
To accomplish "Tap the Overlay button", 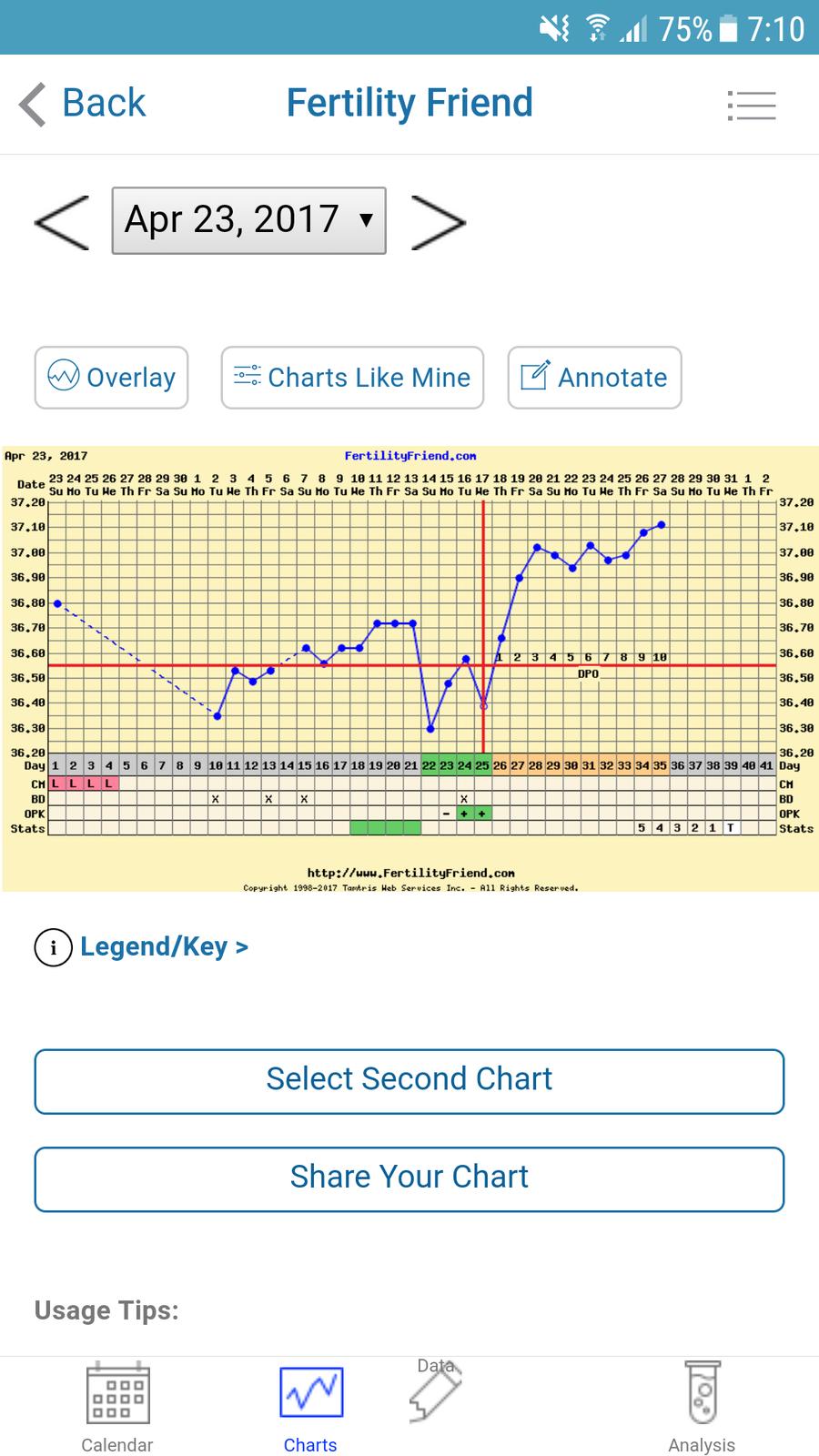I will tap(111, 377).
